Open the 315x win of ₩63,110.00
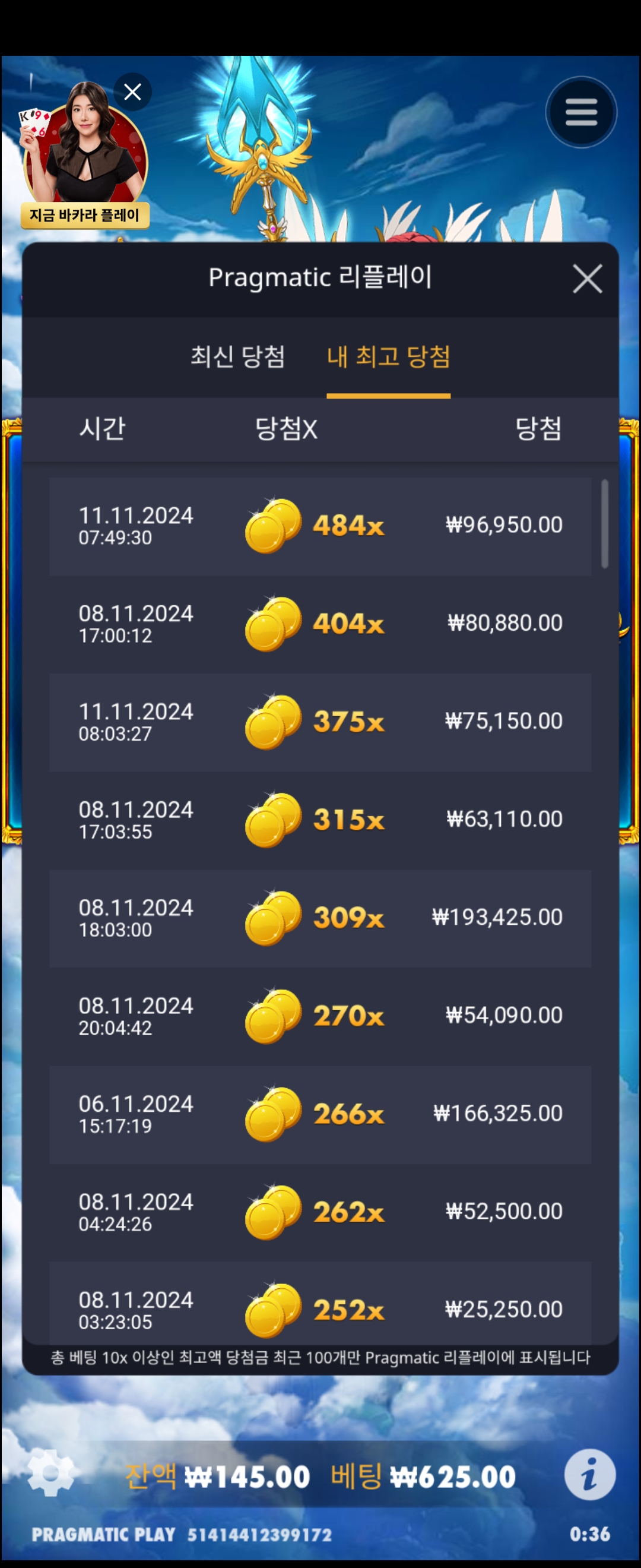Screen dimensions: 641x1568 320,820
